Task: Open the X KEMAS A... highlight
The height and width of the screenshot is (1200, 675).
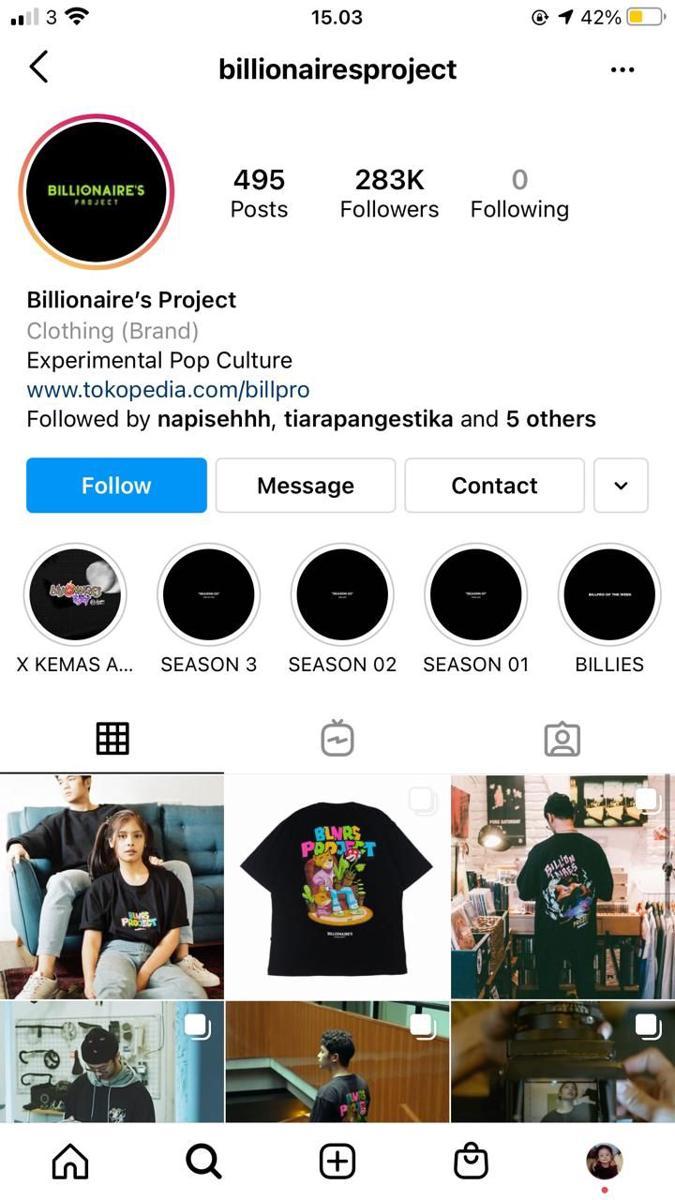Action: (x=74, y=596)
